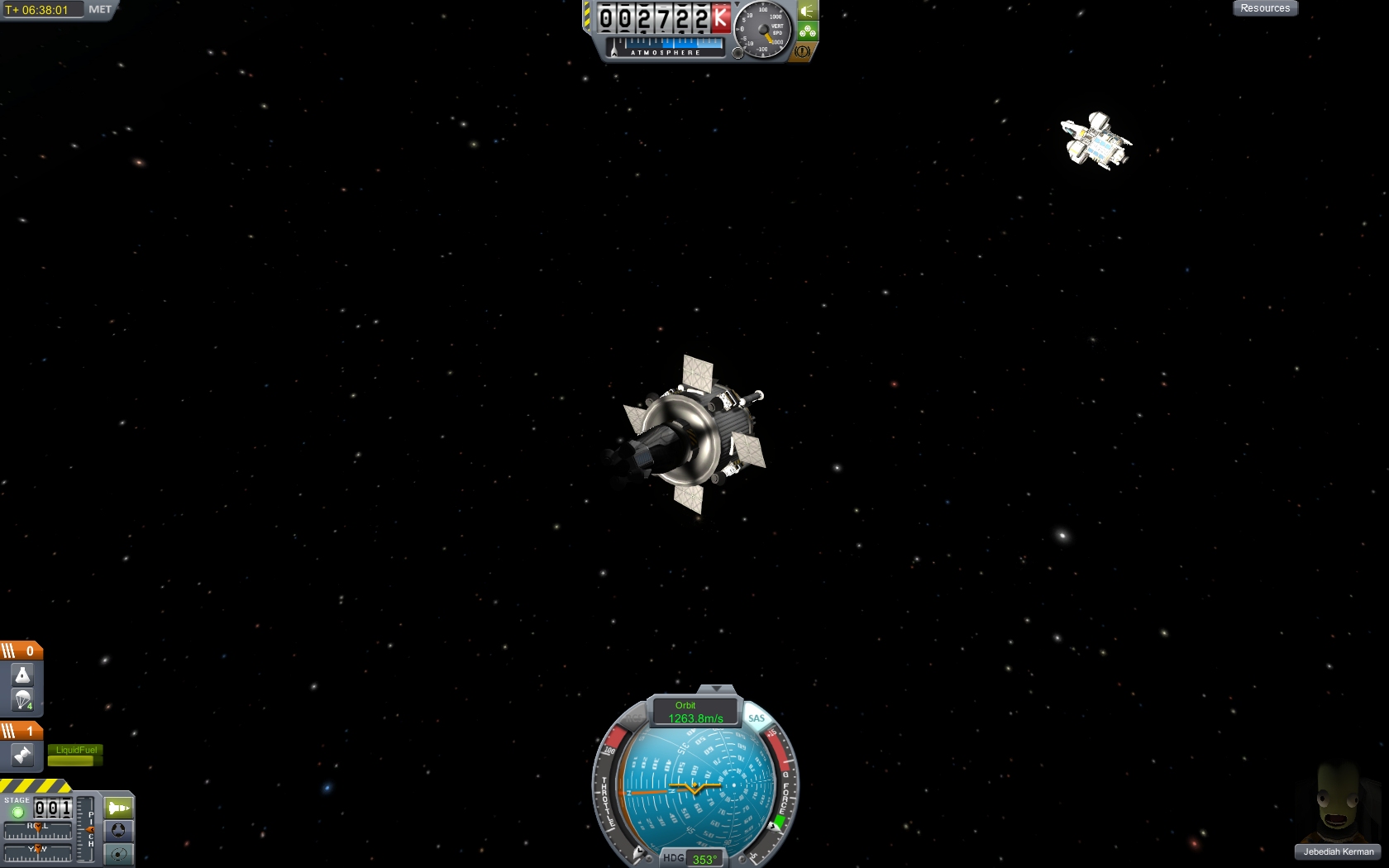Switch to docking mode button

(x=118, y=830)
